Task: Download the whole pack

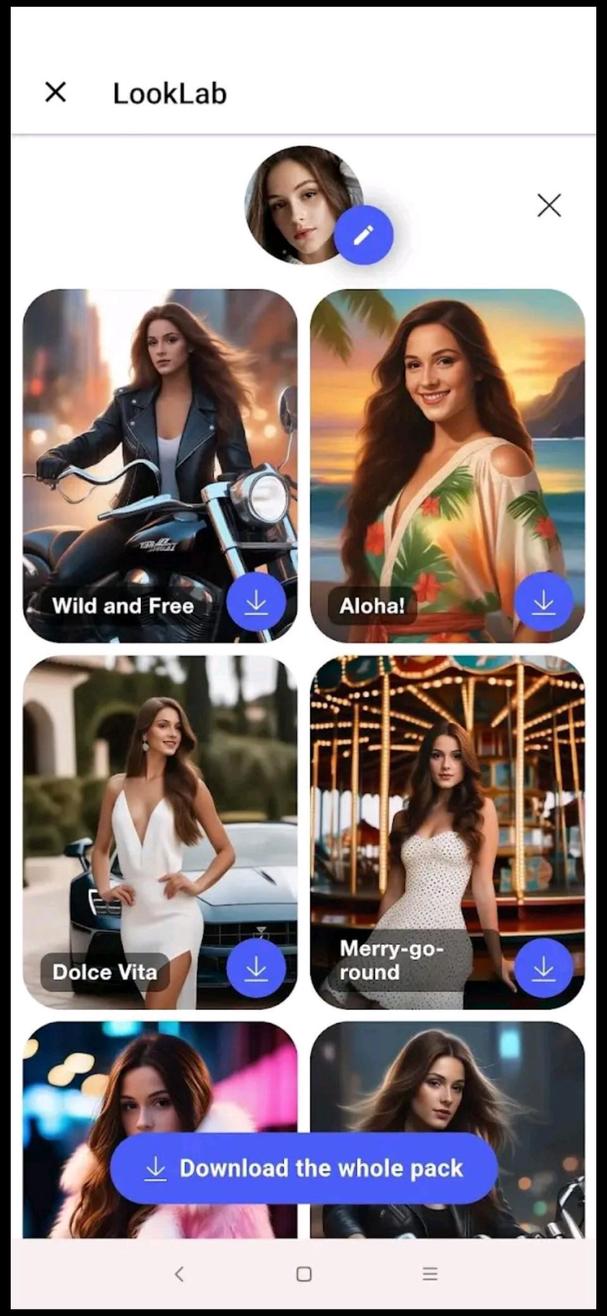Action: (304, 1168)
